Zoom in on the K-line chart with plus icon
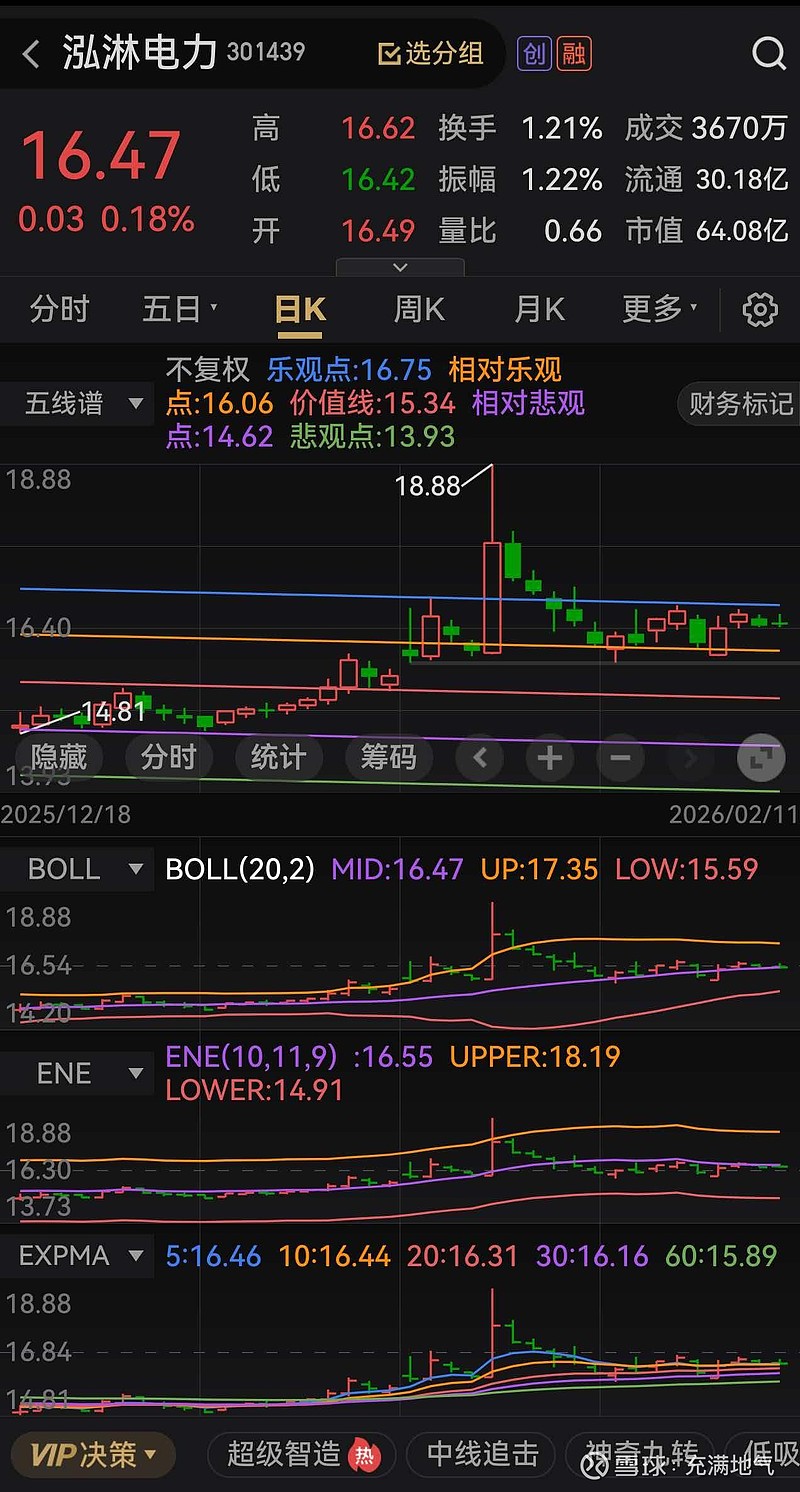 click(549, 759)
